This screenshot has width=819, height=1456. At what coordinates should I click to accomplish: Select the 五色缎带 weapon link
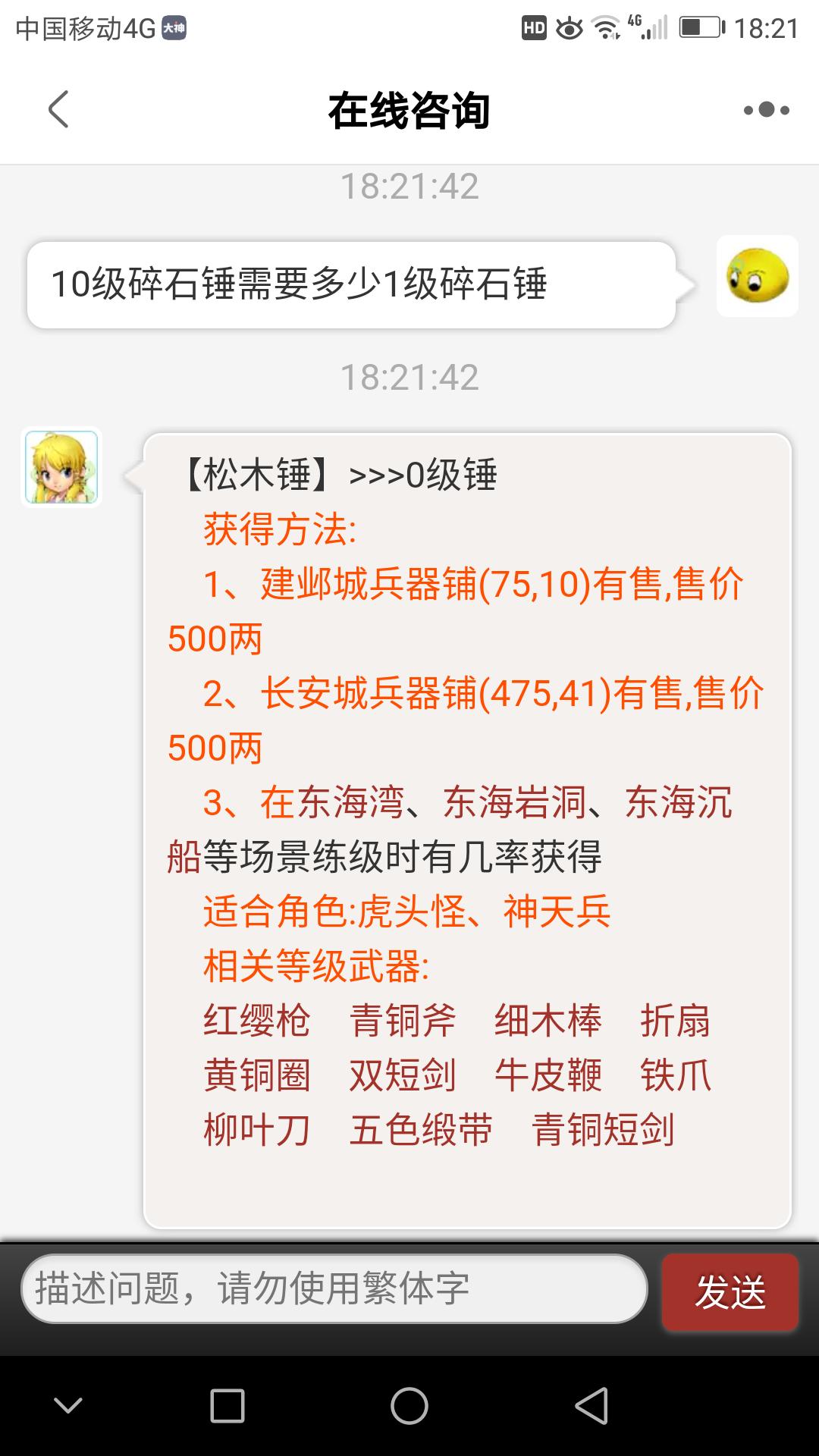click(421, 1129)
